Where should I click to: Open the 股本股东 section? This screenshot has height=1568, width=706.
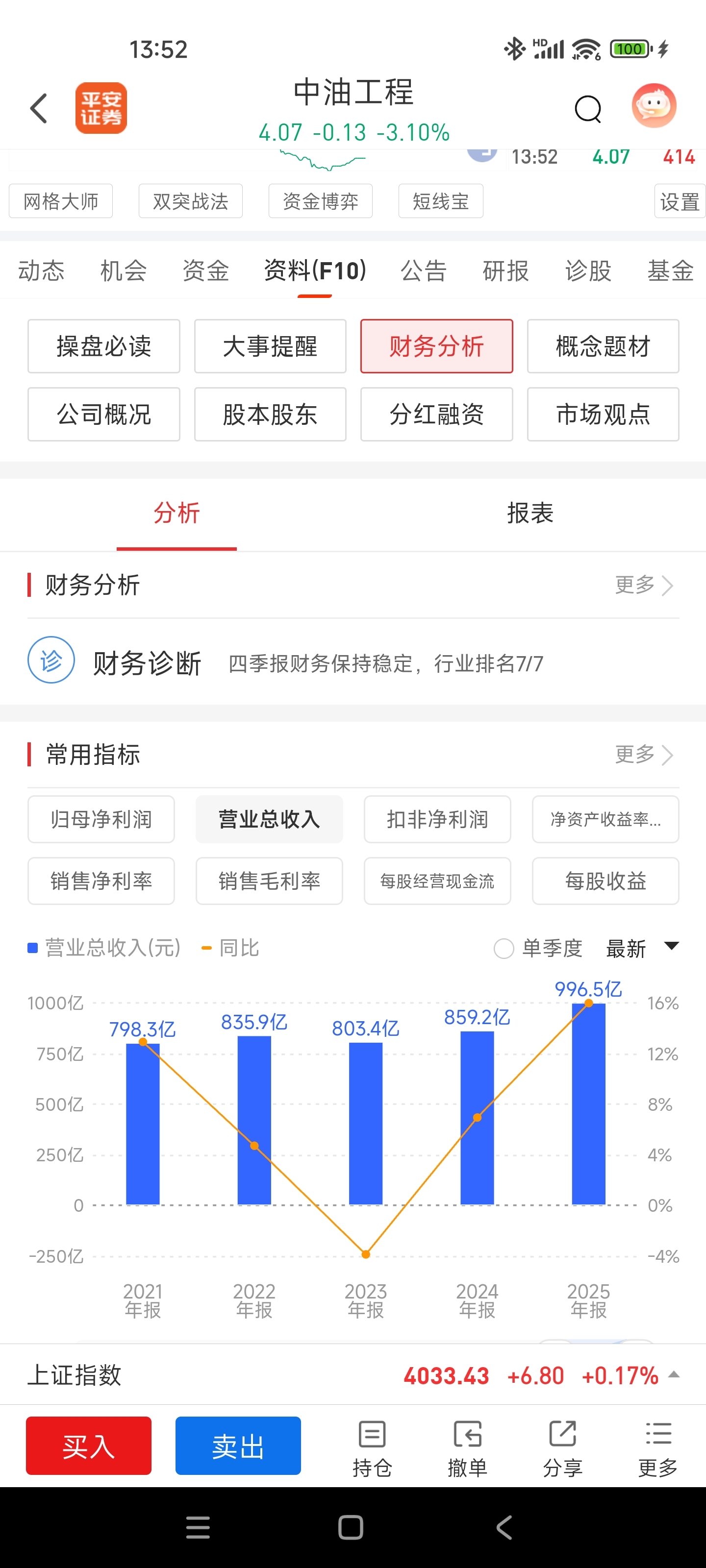[x=270, y=415]
